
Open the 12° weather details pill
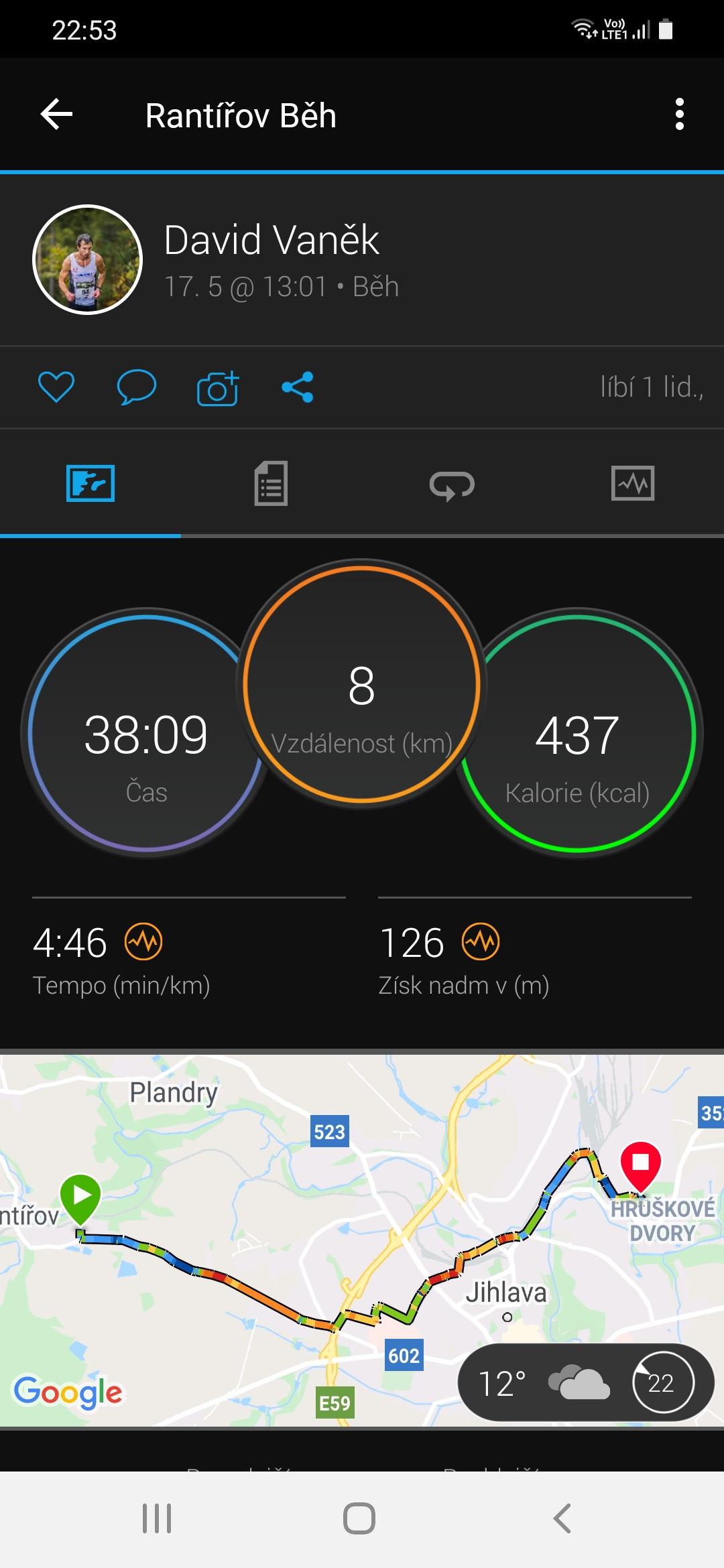(585, 1382)
